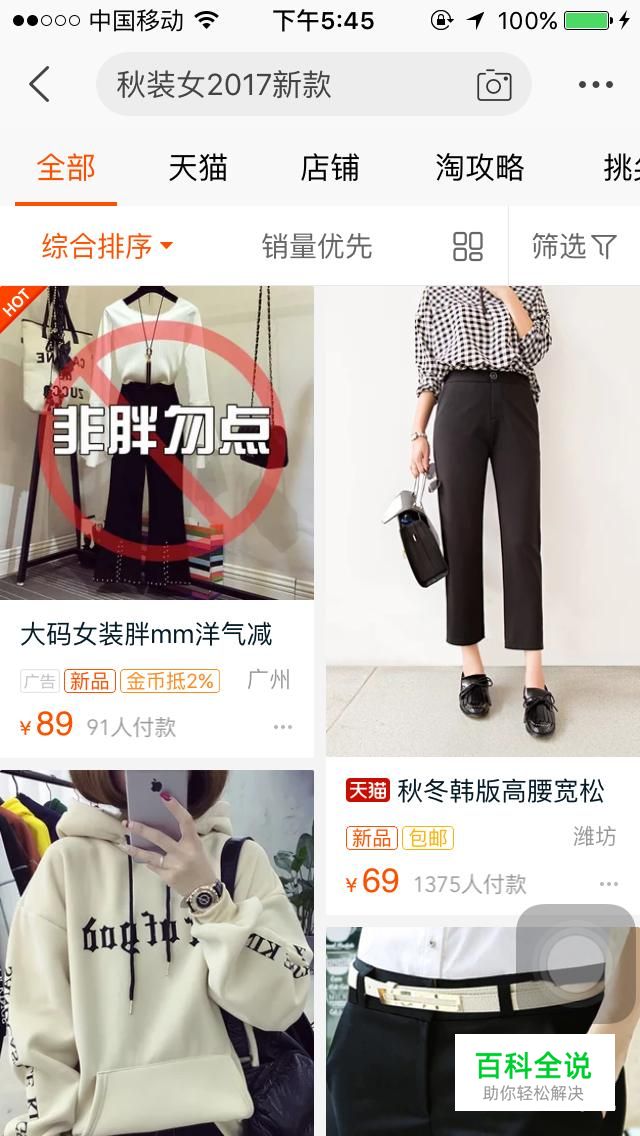Open the 筛选 filter panel
640x1136 pixels.
tap(573, 246)
